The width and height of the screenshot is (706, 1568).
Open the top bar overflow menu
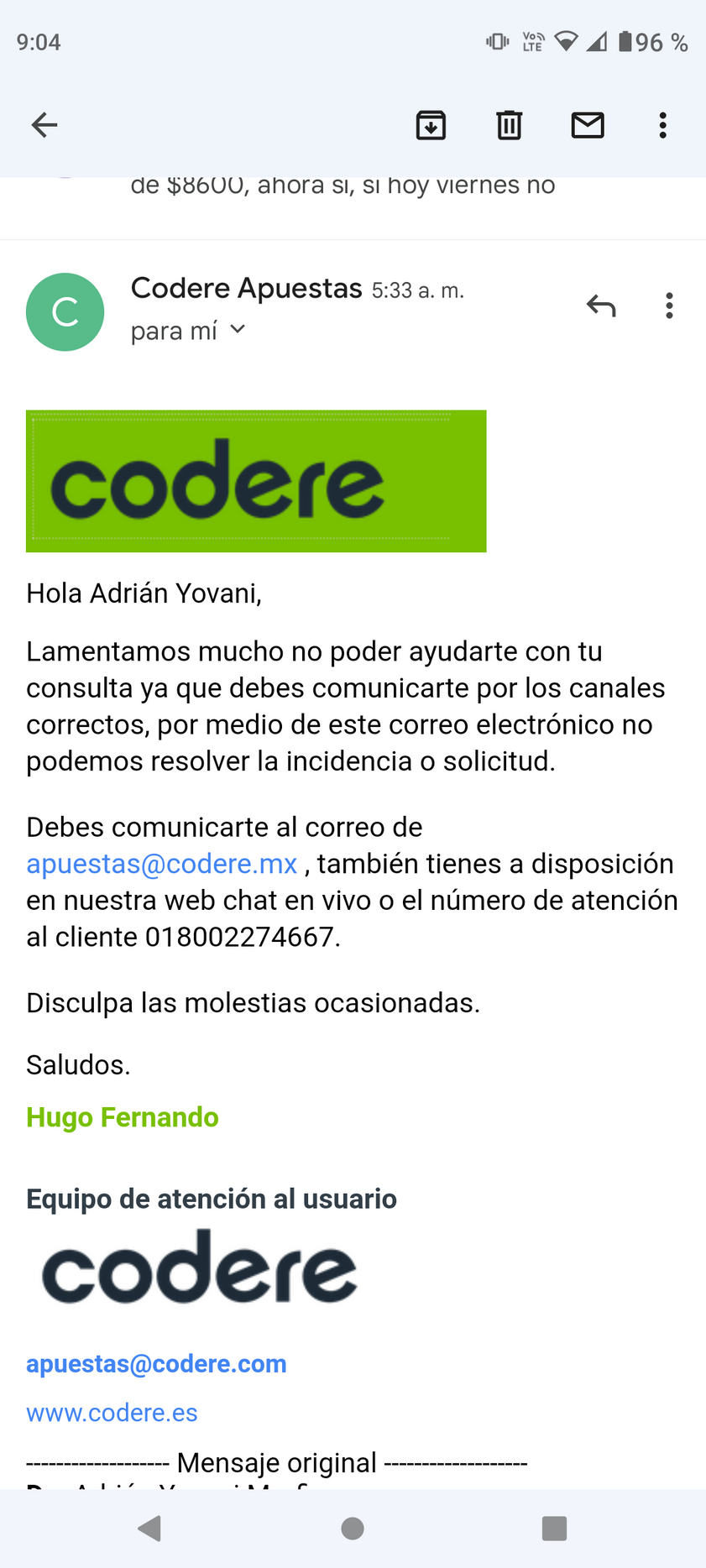click(662, 125)
